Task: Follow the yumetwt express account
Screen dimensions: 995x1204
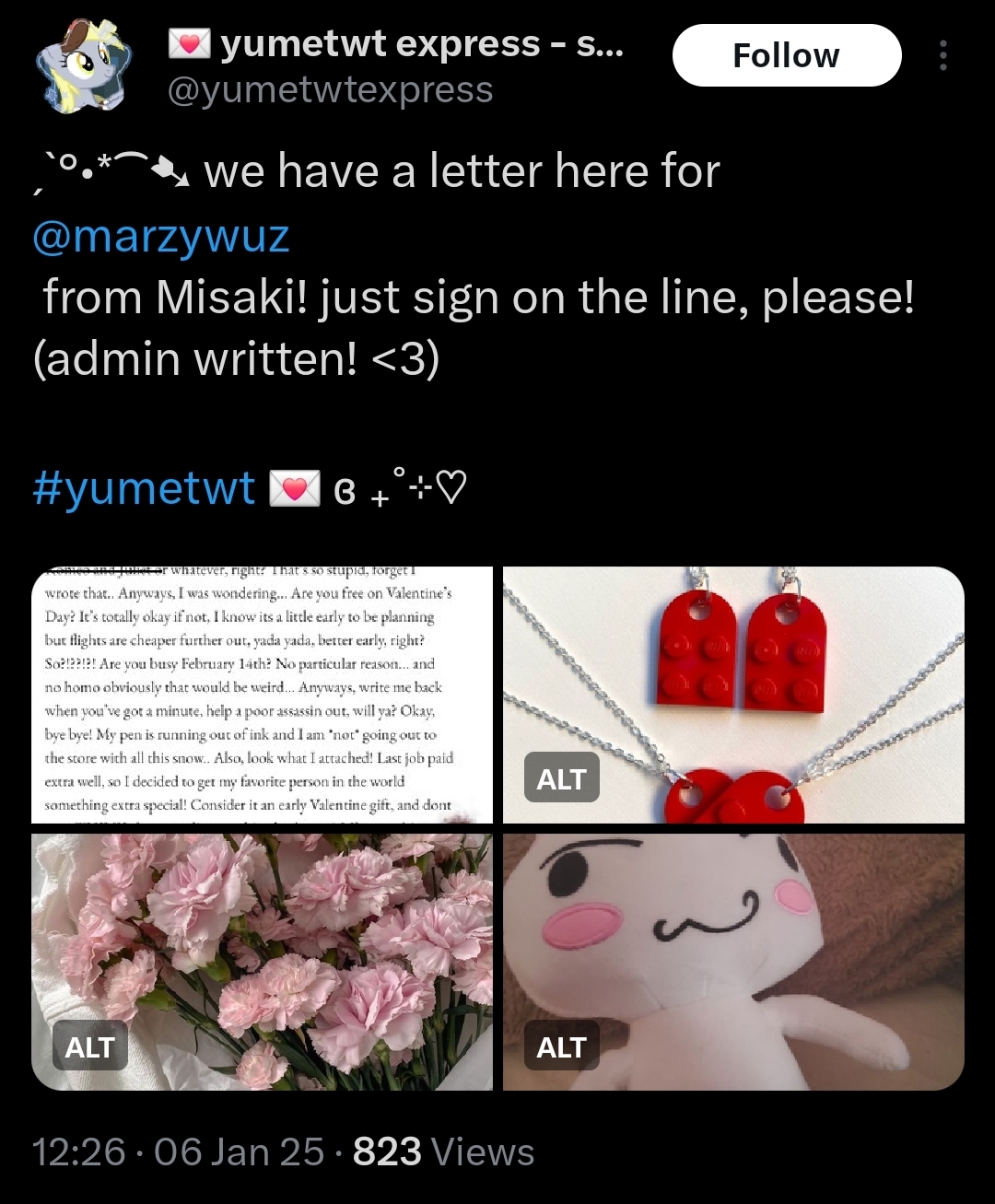Action: click(x=786, y=55)
